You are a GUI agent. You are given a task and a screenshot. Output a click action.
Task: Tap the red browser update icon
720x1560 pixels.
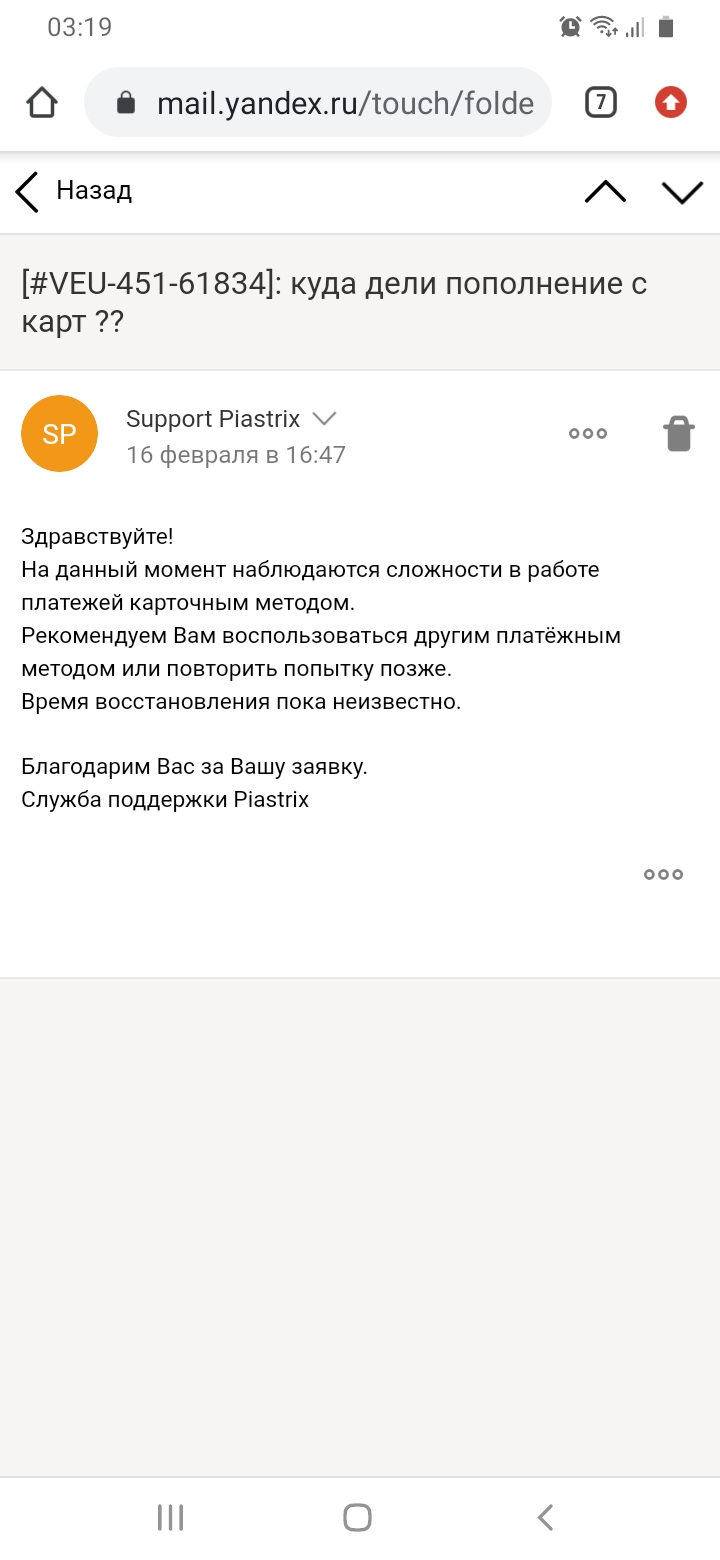(671, 102)
